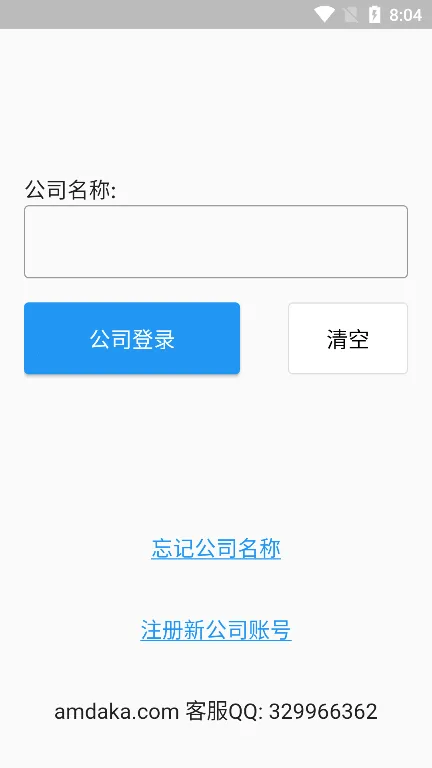432x768 pixels.
Task: Clear the input with 清空
Action: (x=348, y=338)
